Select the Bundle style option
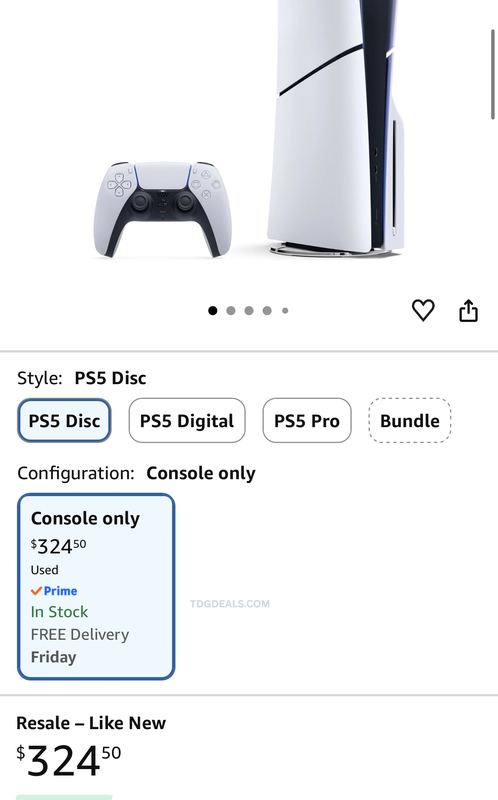 410,420
